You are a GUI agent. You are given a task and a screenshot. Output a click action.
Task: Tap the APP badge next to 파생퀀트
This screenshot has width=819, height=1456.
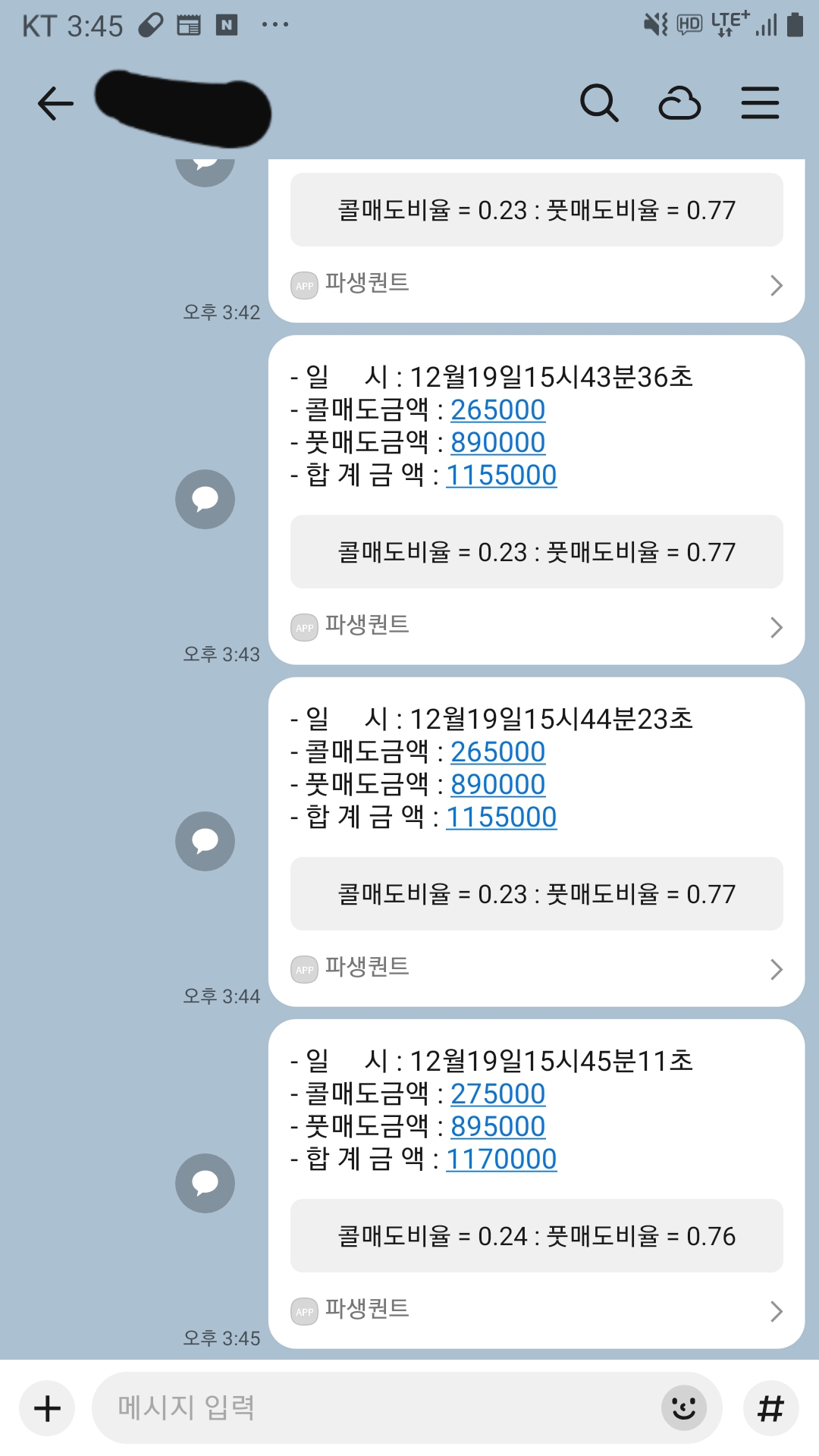303,627
